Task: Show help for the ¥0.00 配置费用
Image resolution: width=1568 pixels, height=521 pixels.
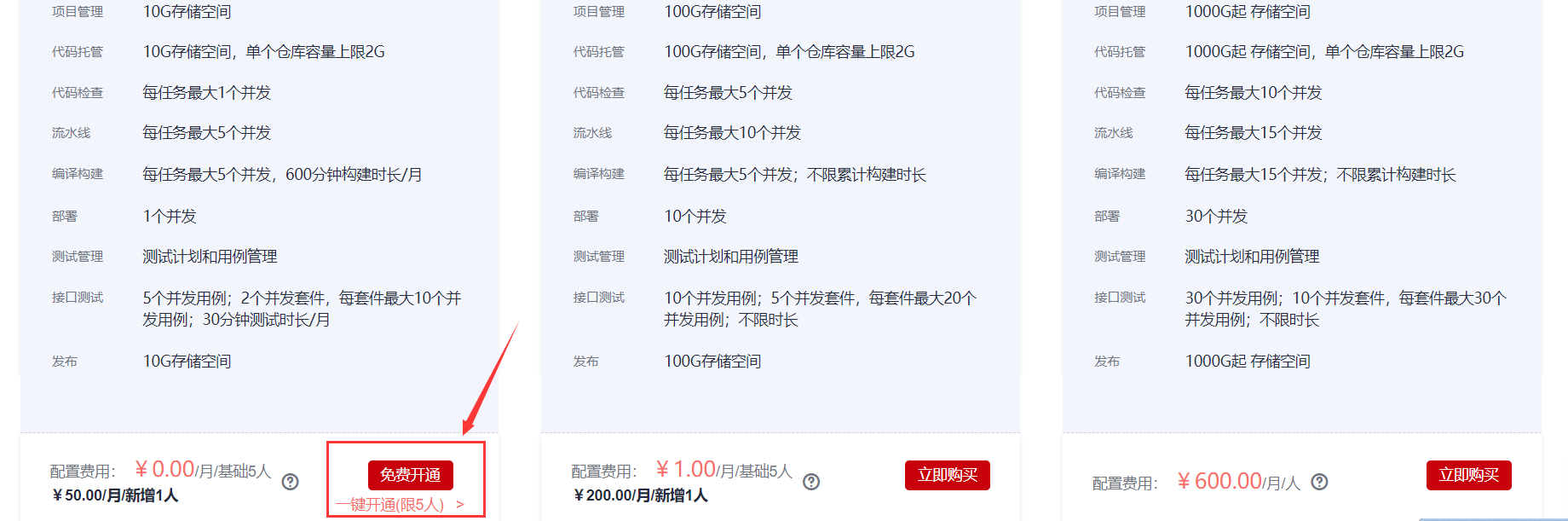Action: [291, 482]
